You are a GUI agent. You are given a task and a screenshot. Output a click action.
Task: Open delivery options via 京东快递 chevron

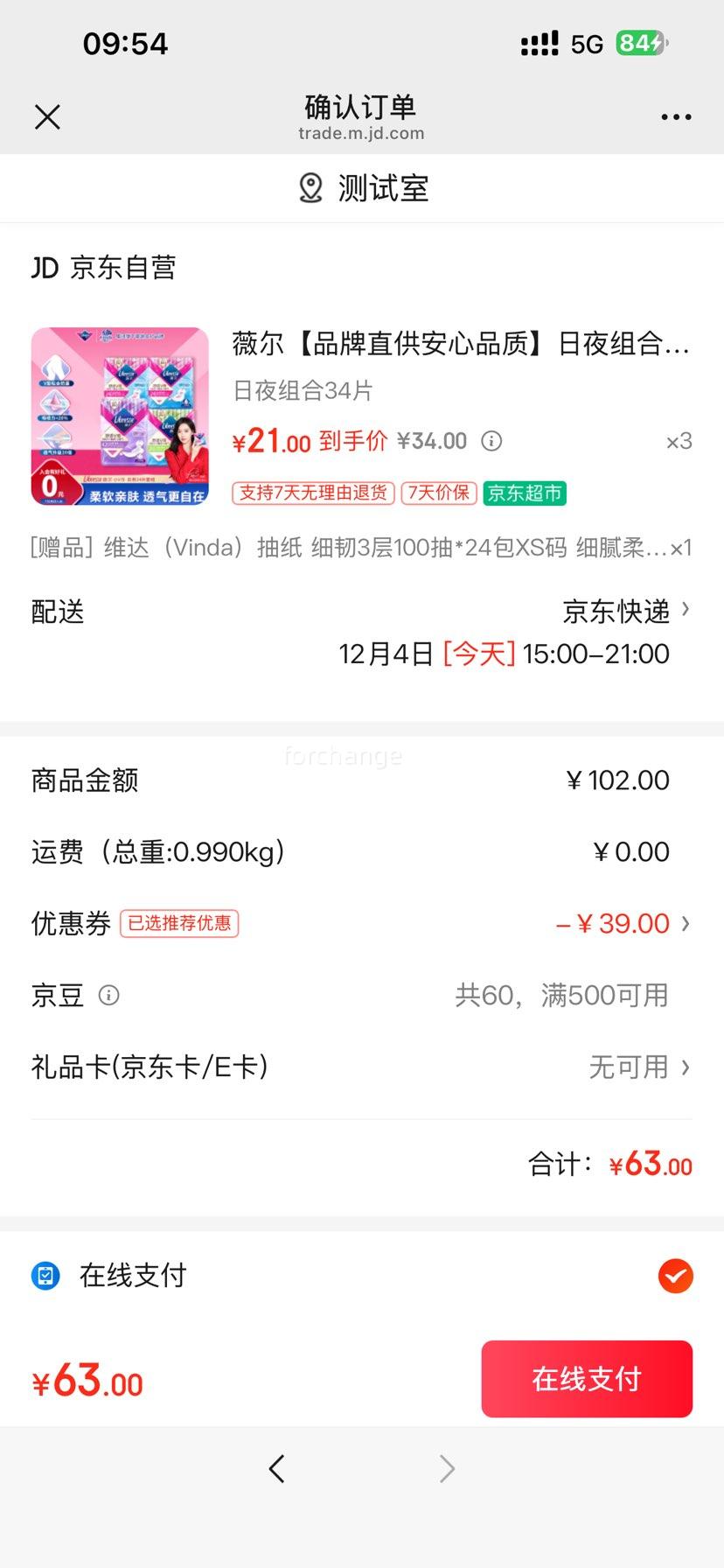(686, 611)
